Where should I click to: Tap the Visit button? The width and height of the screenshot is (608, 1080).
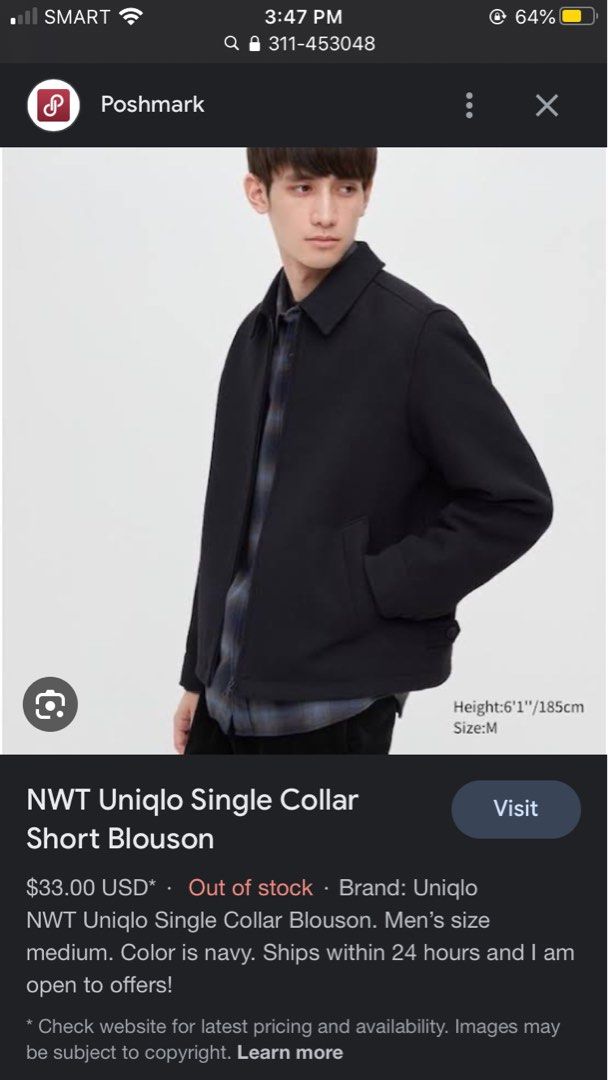click(x=515, y=809)
